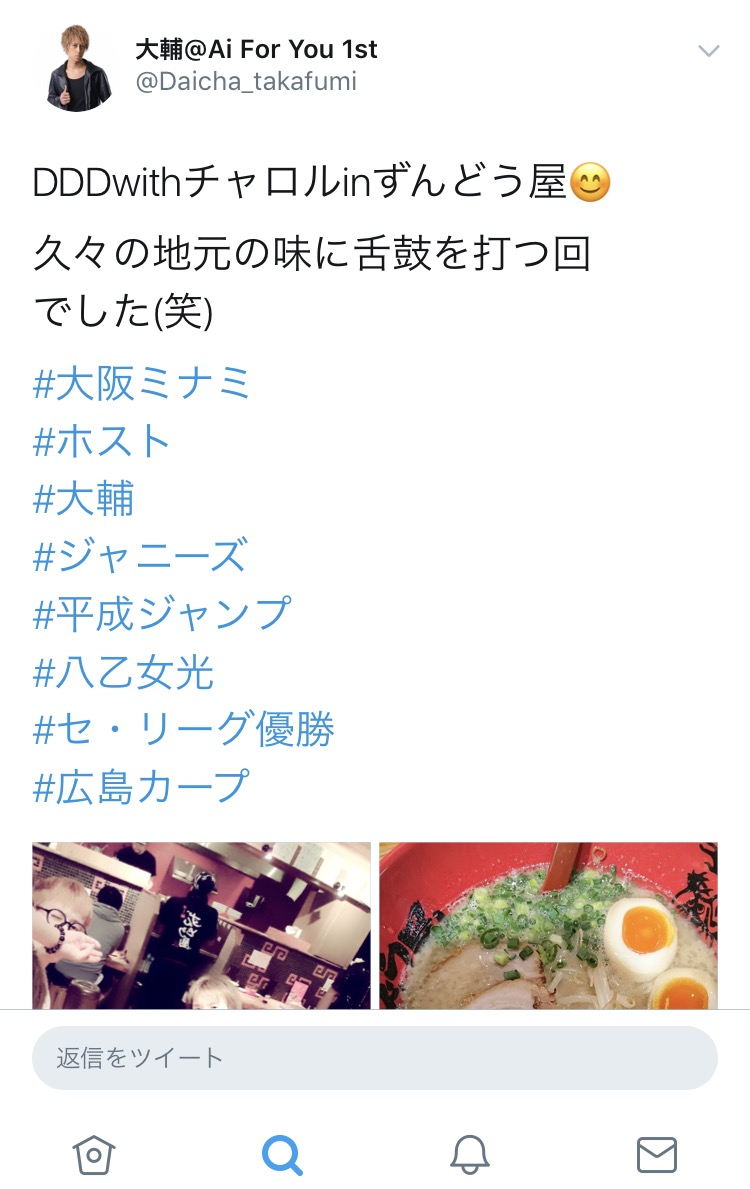Open hashtag #セ・リーグ優勝

pos(184,730)
